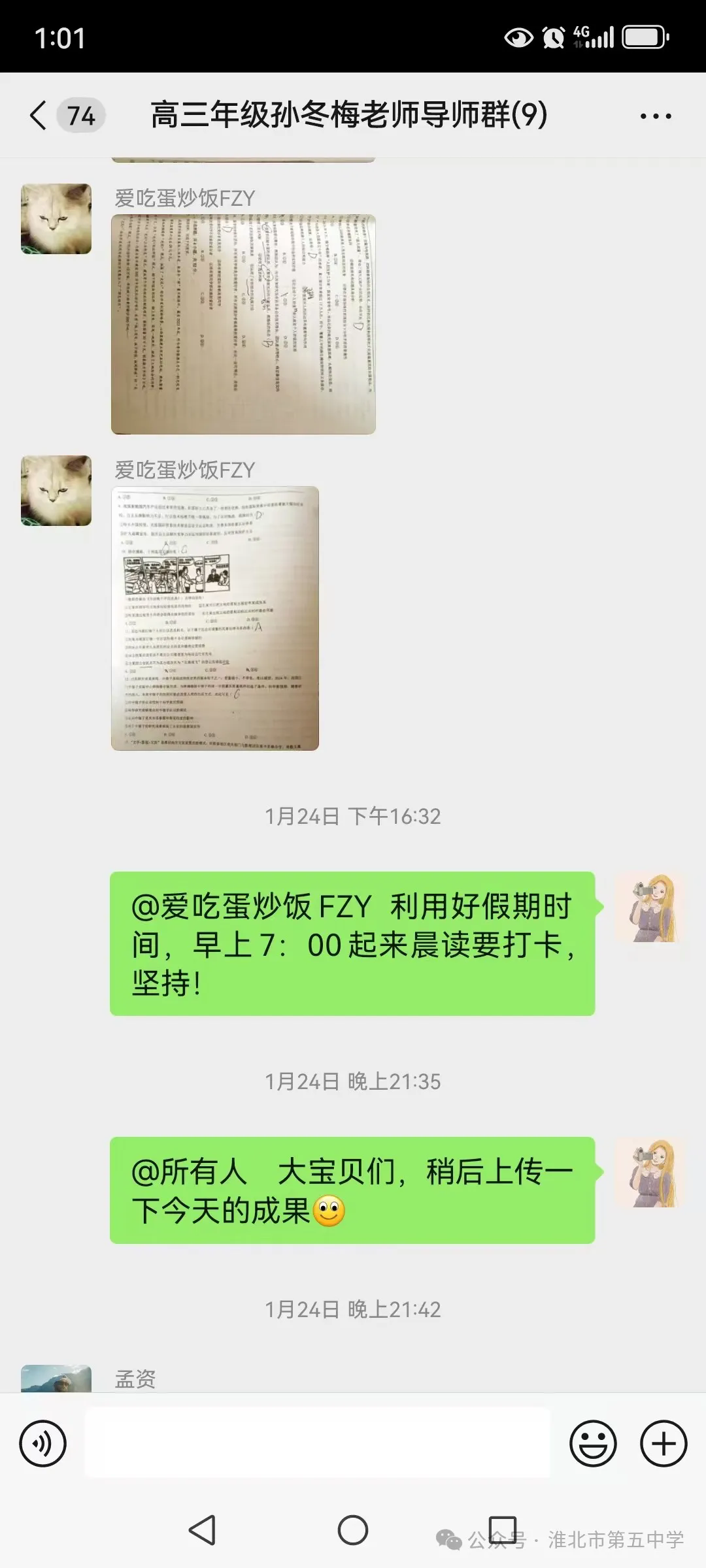Tap the system back triangle
706x1568 pixels.
coord(202,1530)
